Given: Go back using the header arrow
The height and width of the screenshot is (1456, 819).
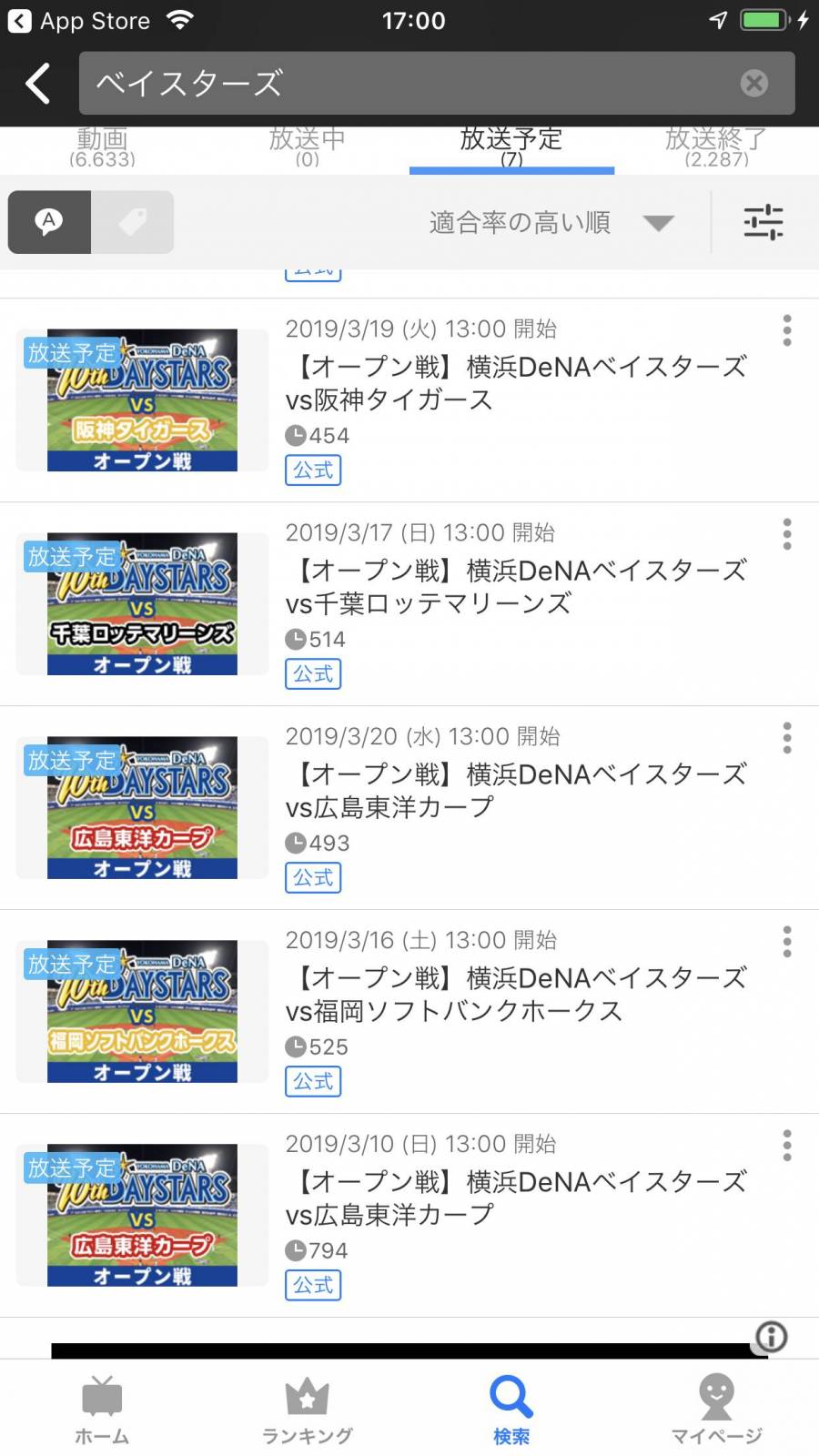Looking at the screenshot, I should coord(38,83).
